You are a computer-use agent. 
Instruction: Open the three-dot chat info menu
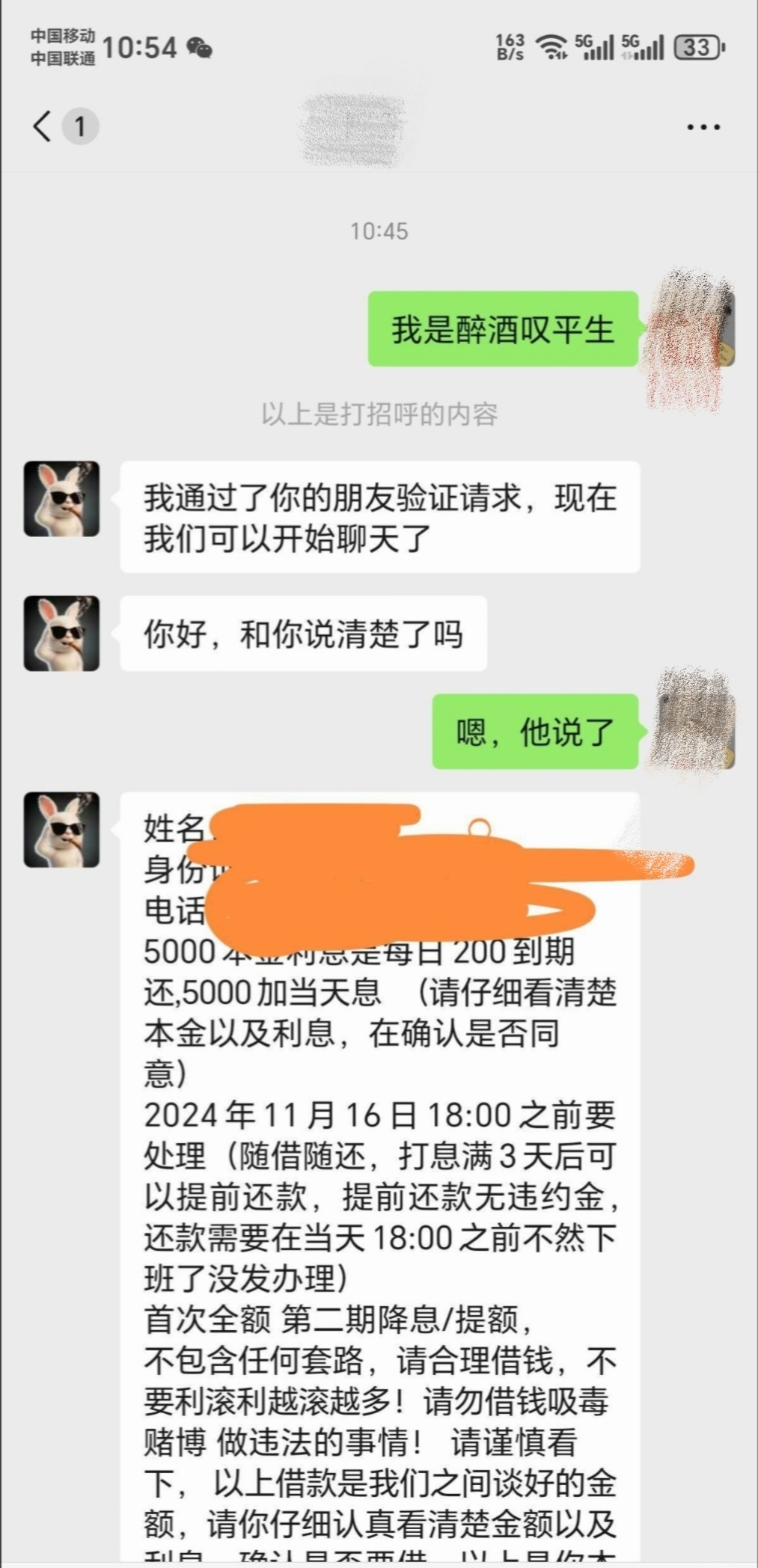pyautogui.click(x=703, y=127)
